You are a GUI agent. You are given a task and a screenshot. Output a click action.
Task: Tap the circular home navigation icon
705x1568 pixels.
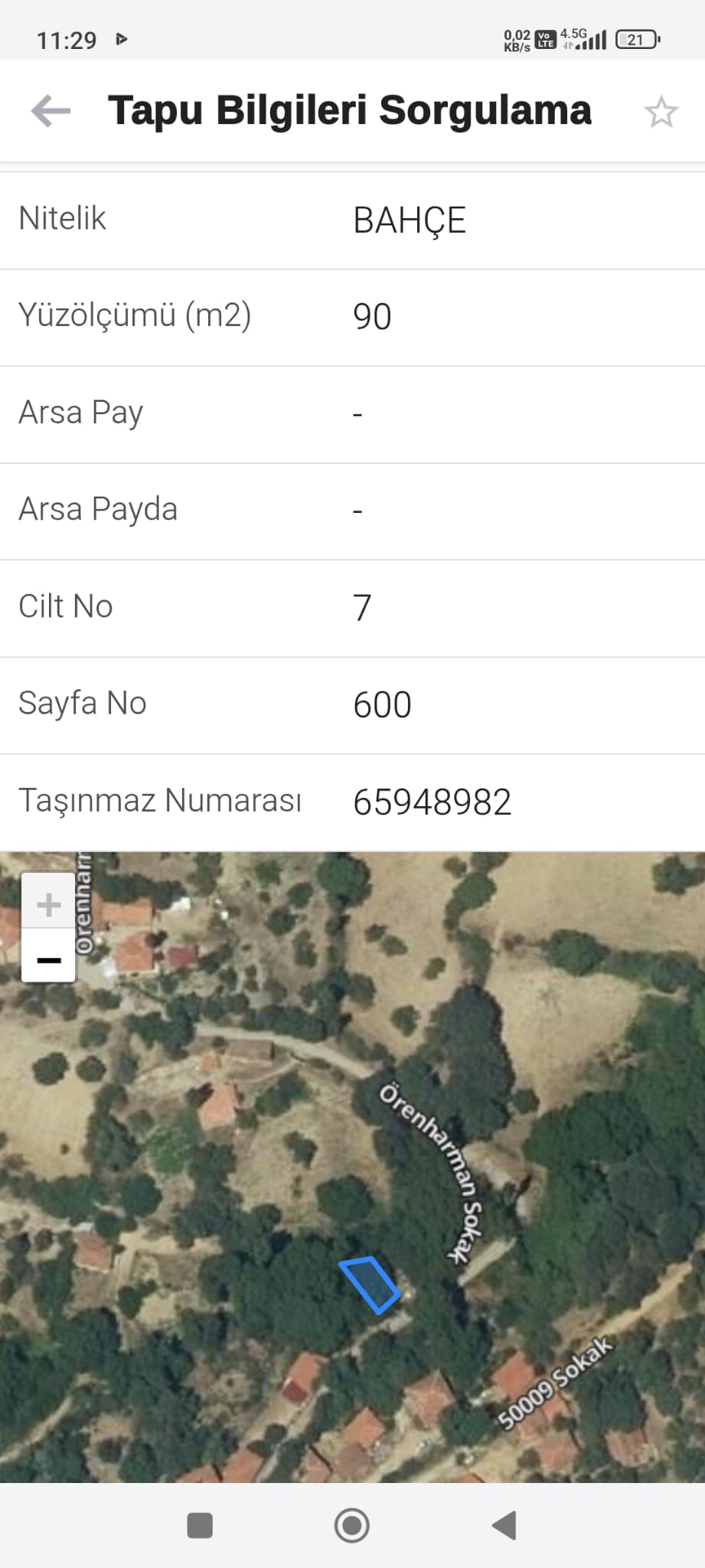352,1525
